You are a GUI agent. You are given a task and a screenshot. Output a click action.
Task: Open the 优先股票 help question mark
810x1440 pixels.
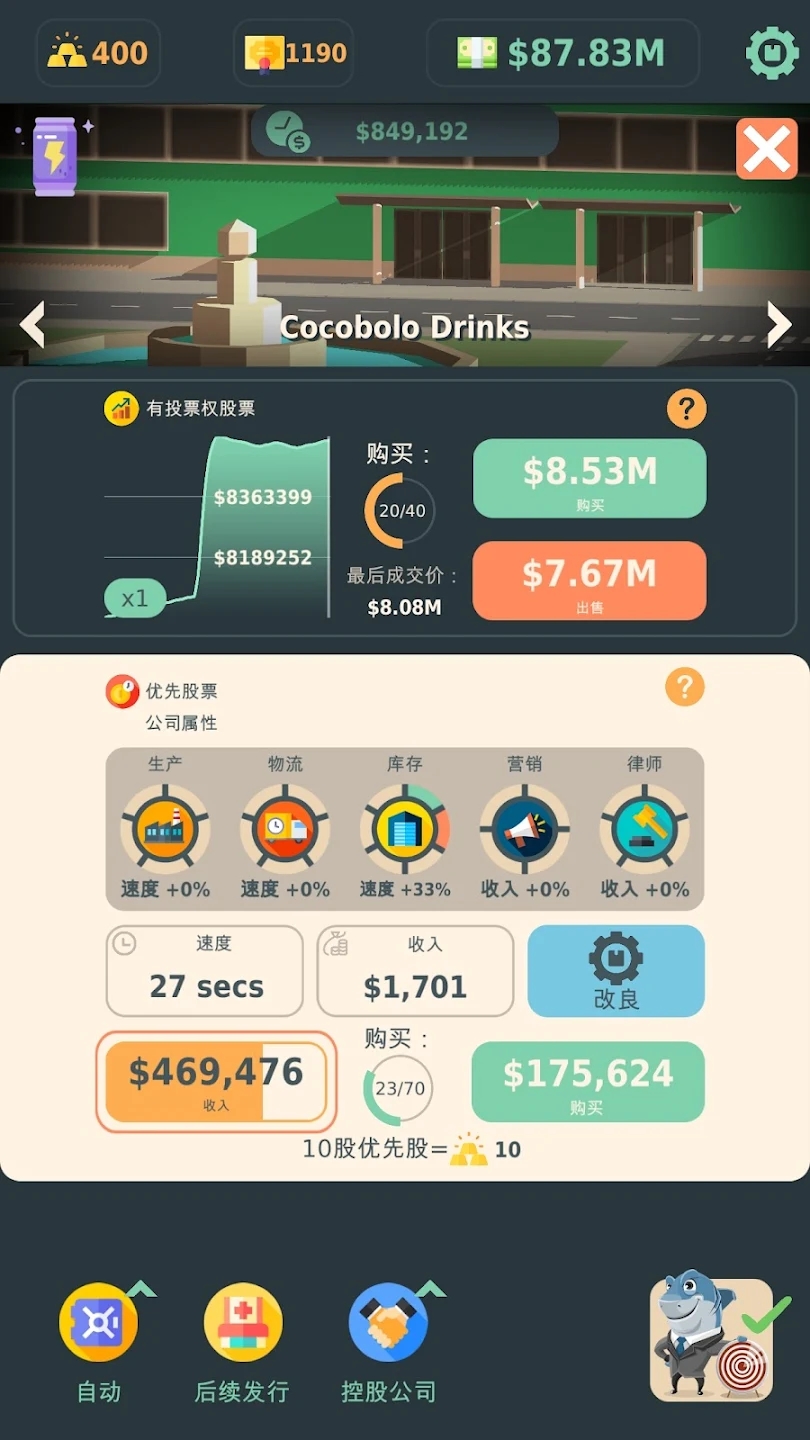tap(684, 687)
